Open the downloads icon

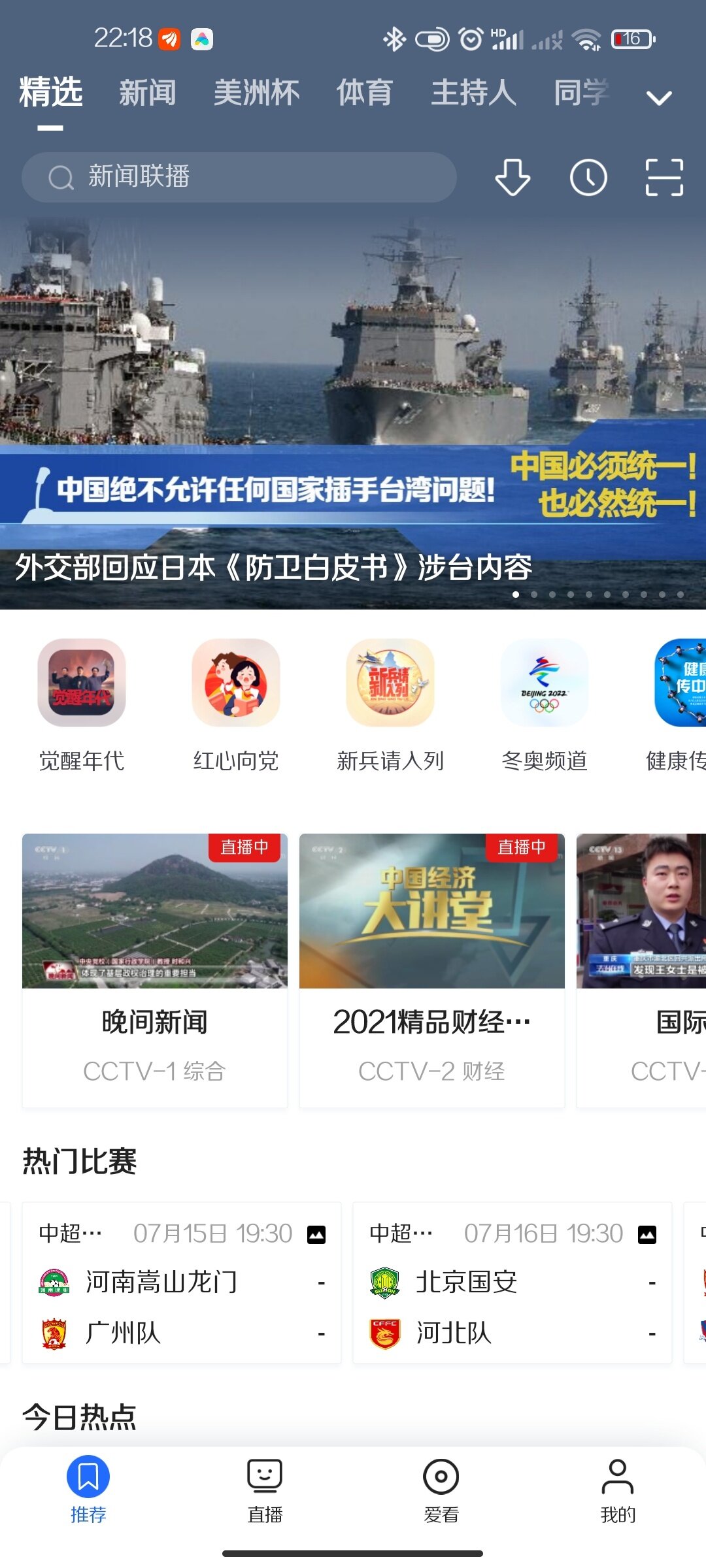(513, 177)
